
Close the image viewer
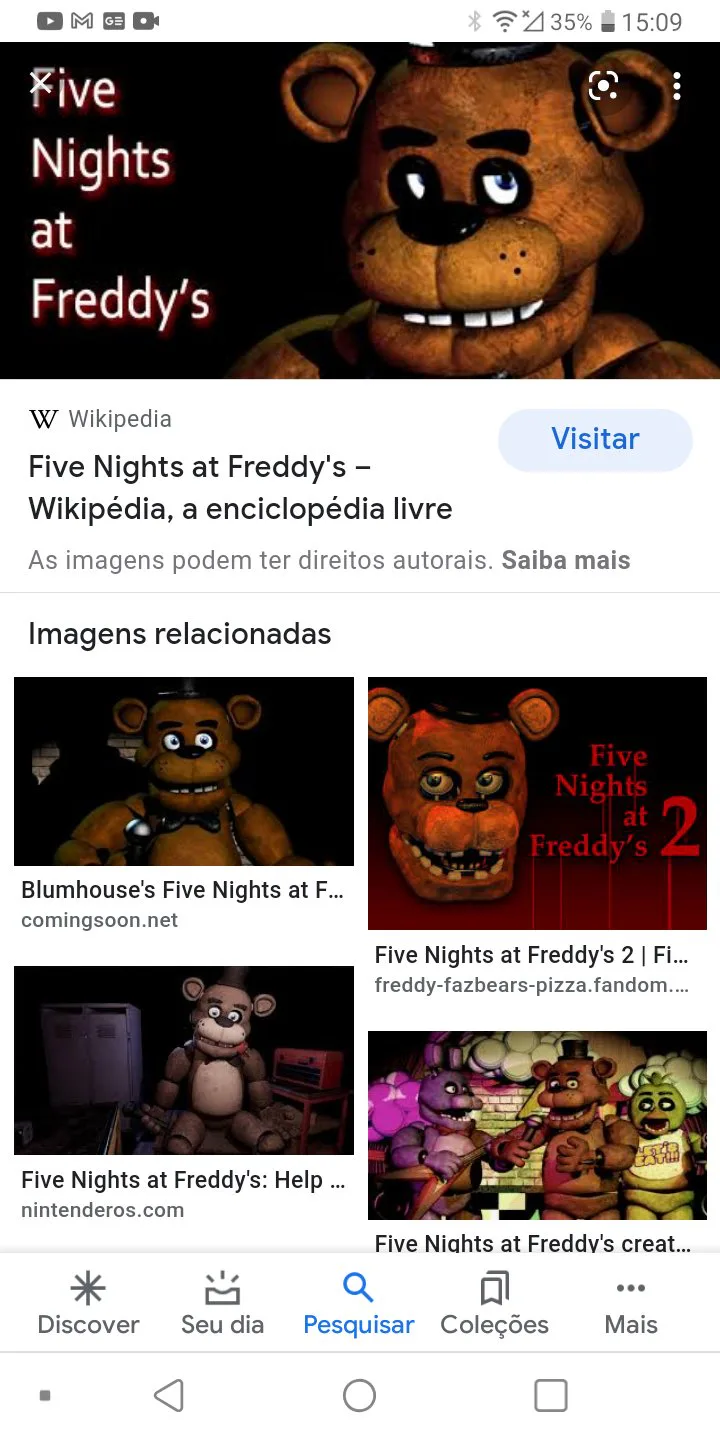[x=40, y=82]
